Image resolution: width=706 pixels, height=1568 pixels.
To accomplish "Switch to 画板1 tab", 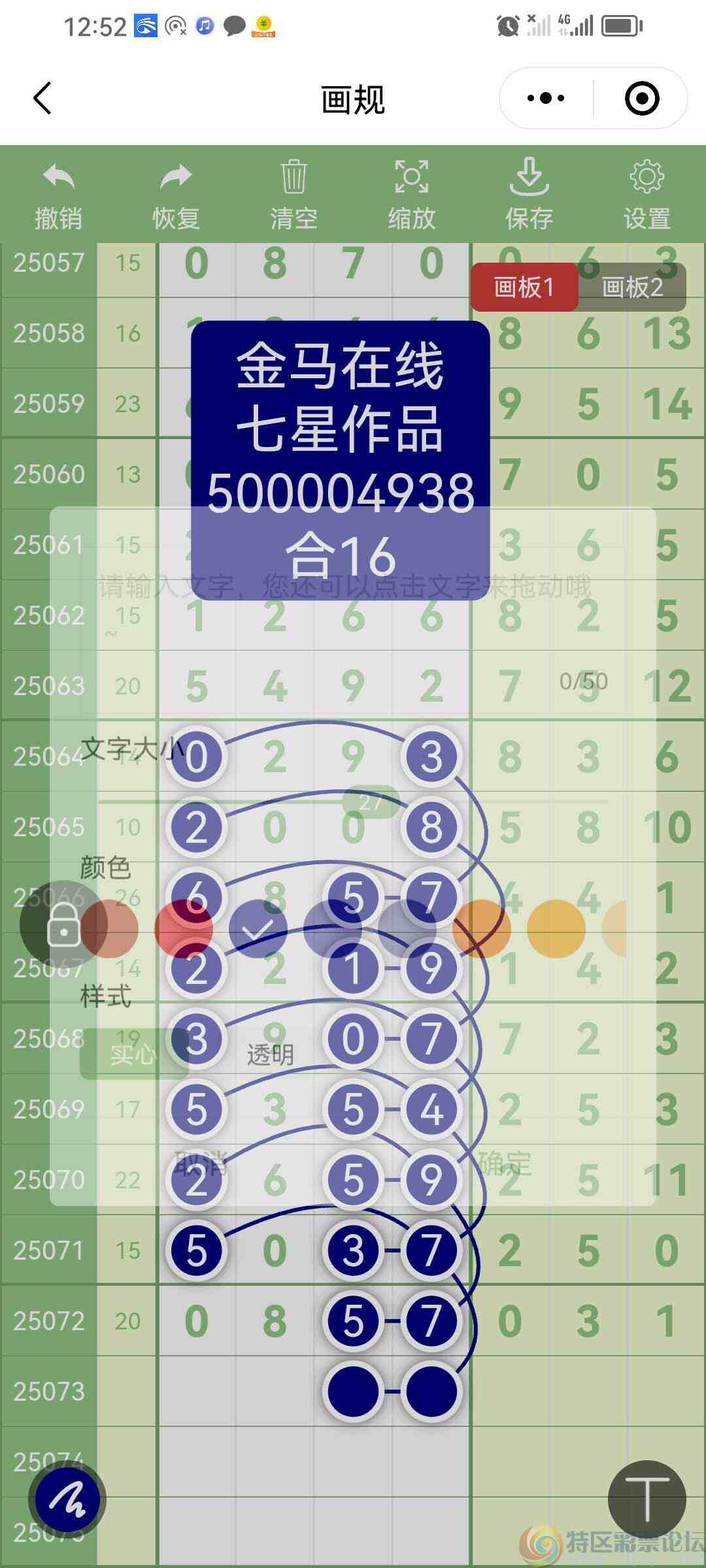I will [x=524, y=287].
